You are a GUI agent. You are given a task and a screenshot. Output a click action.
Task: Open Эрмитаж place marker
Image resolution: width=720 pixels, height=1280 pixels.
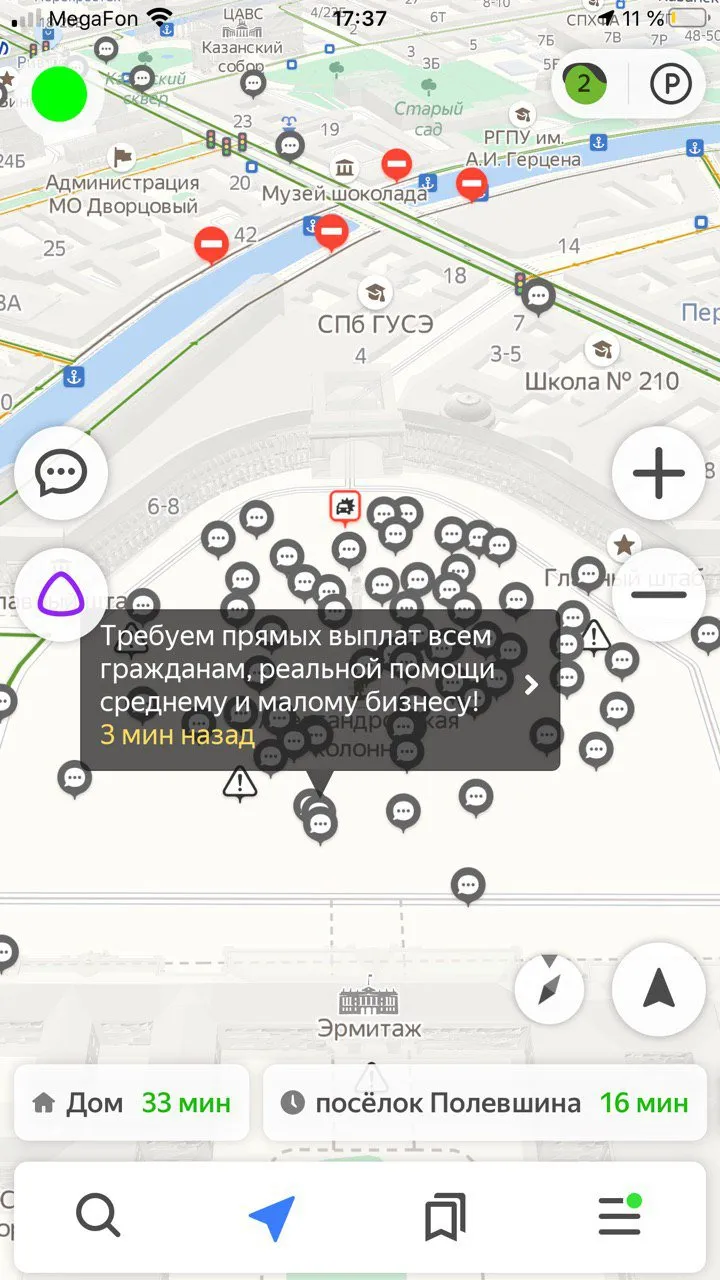370,1000
